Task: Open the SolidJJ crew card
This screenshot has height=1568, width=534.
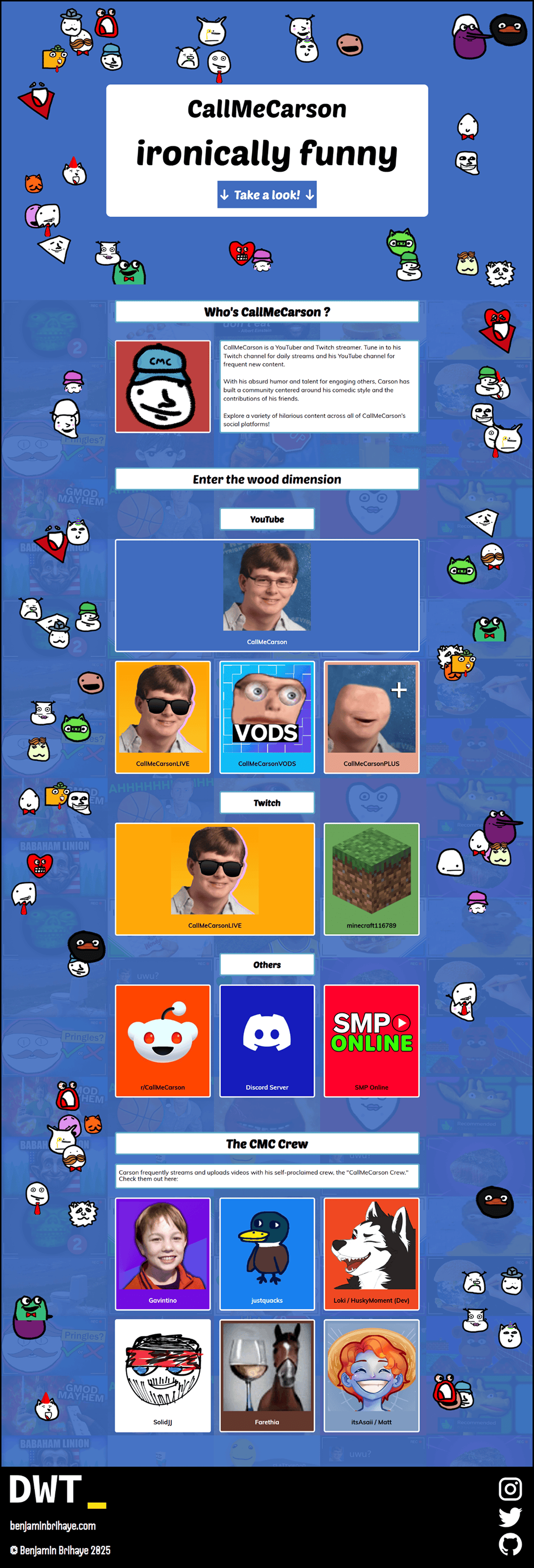Action: (x=162, y=1375)
